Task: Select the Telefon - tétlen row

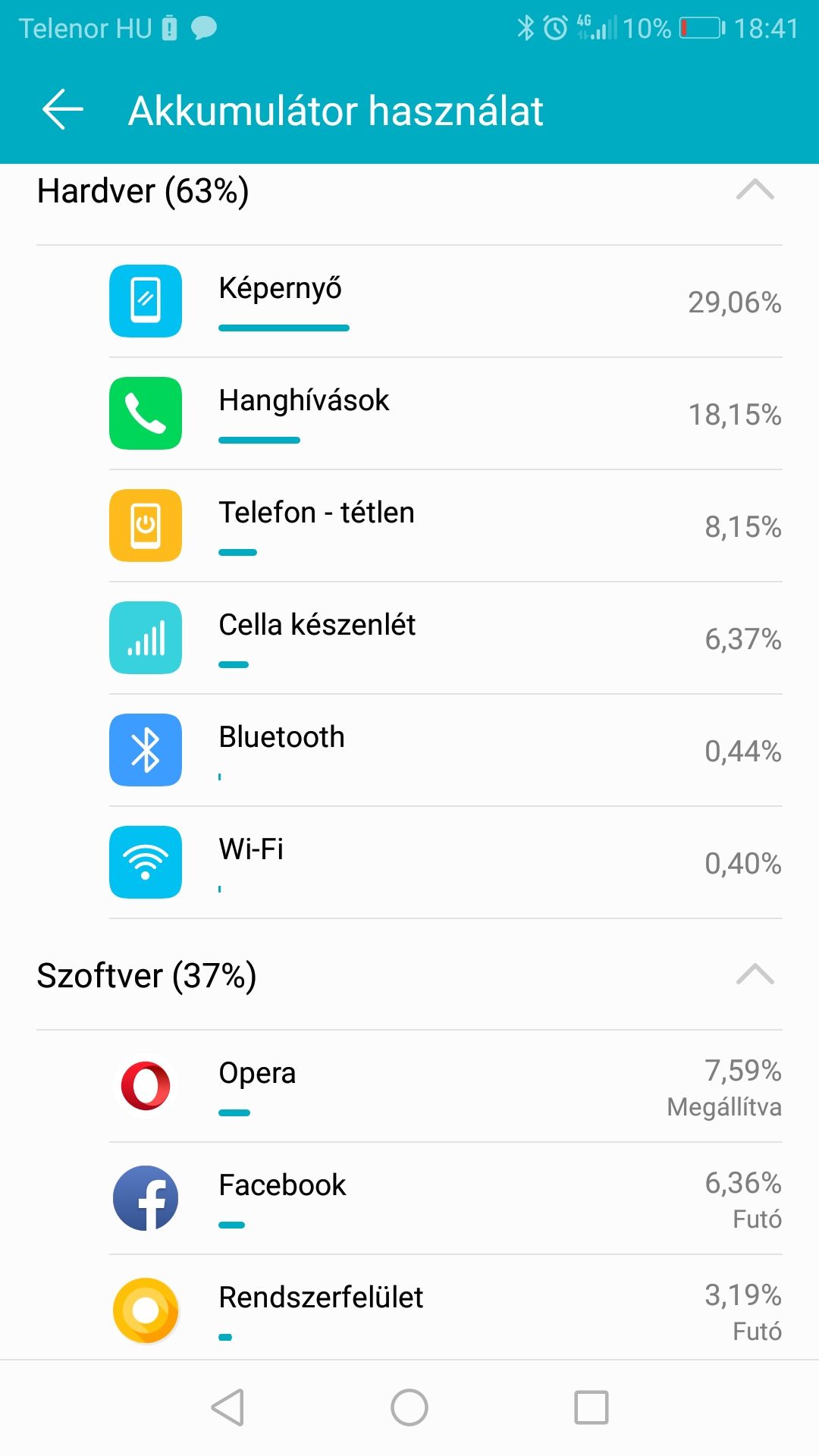Action: pyautogui.click(x=409, y=526)
